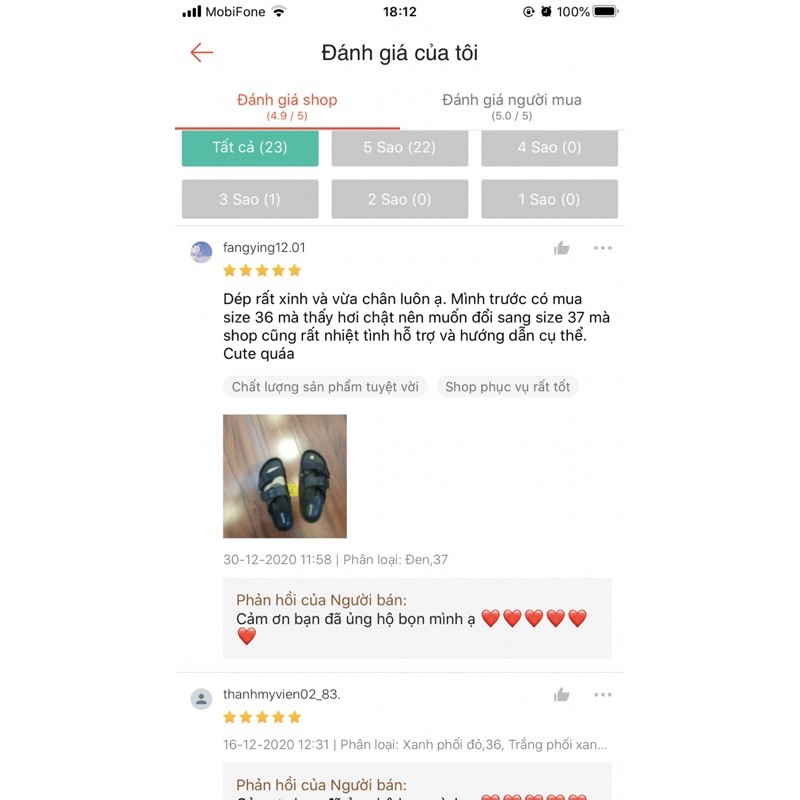
Task: Open the sandal photo in fangying12.01's review
Action: pyautogui.click(x=284, y=476)
